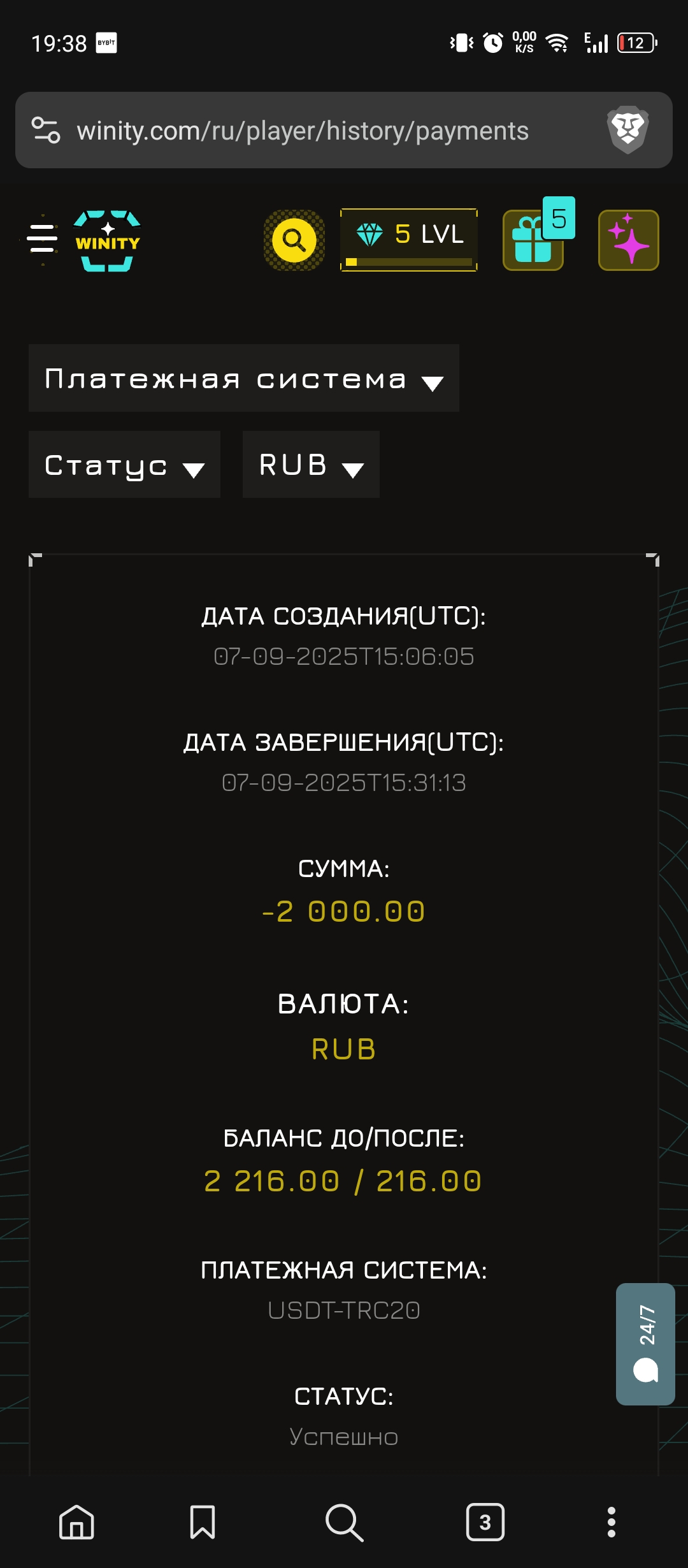688x1568 pixels.
Task: Open the 5 LVL level progress
Action: 409,240
